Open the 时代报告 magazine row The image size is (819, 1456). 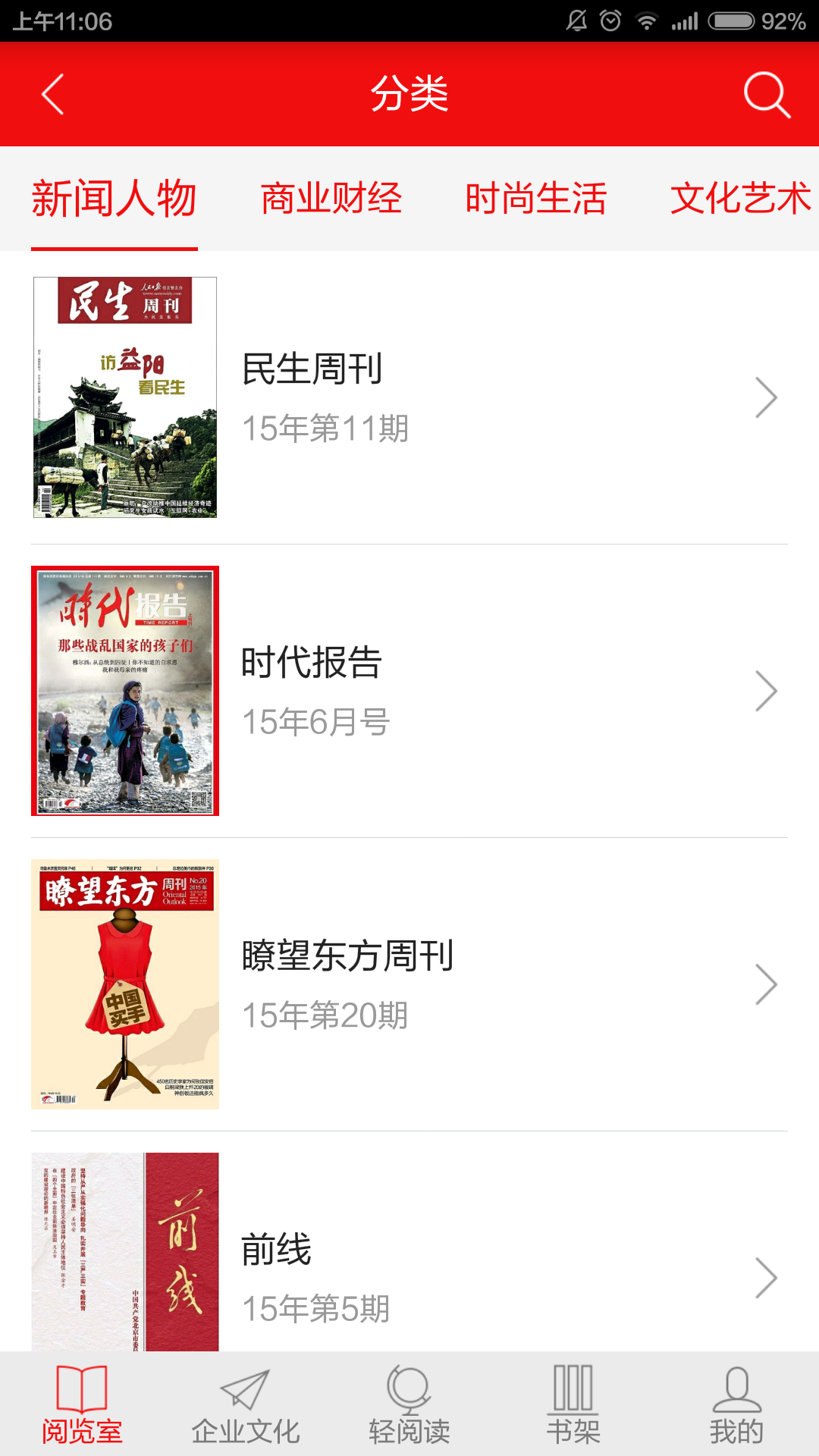pyautogui.click(x=409, y=691)
